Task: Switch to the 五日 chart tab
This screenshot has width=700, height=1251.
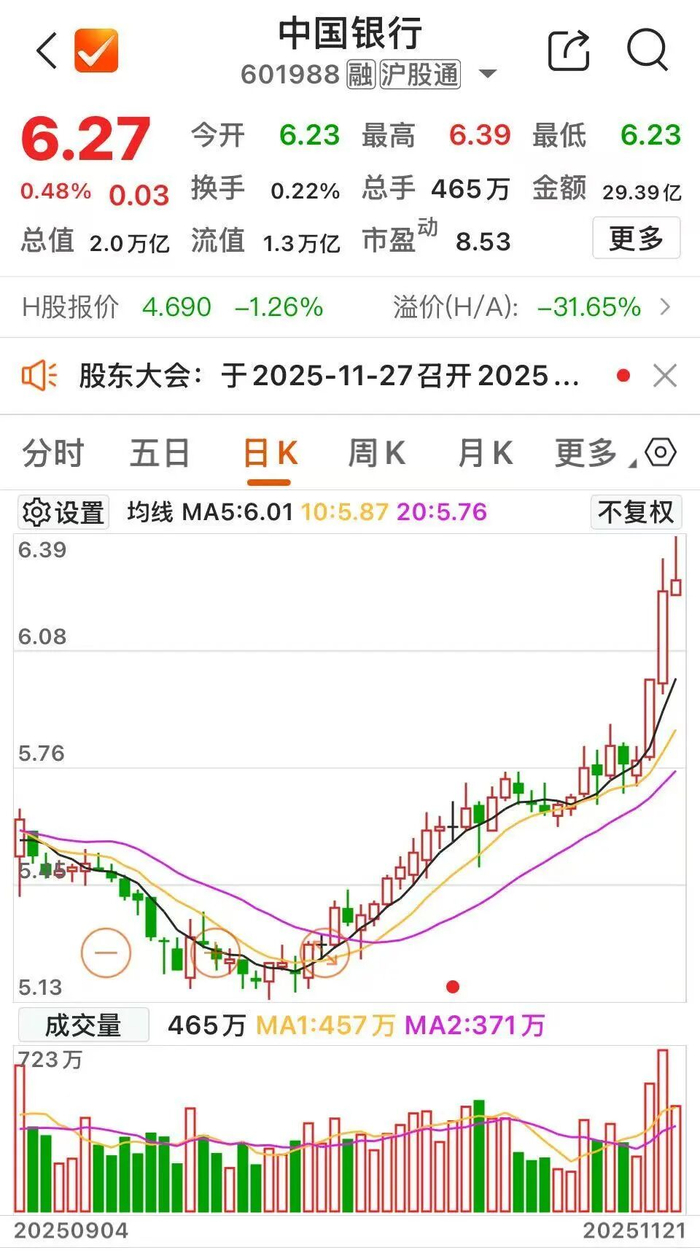Action: pyautogui.click(x=160, y=454)
